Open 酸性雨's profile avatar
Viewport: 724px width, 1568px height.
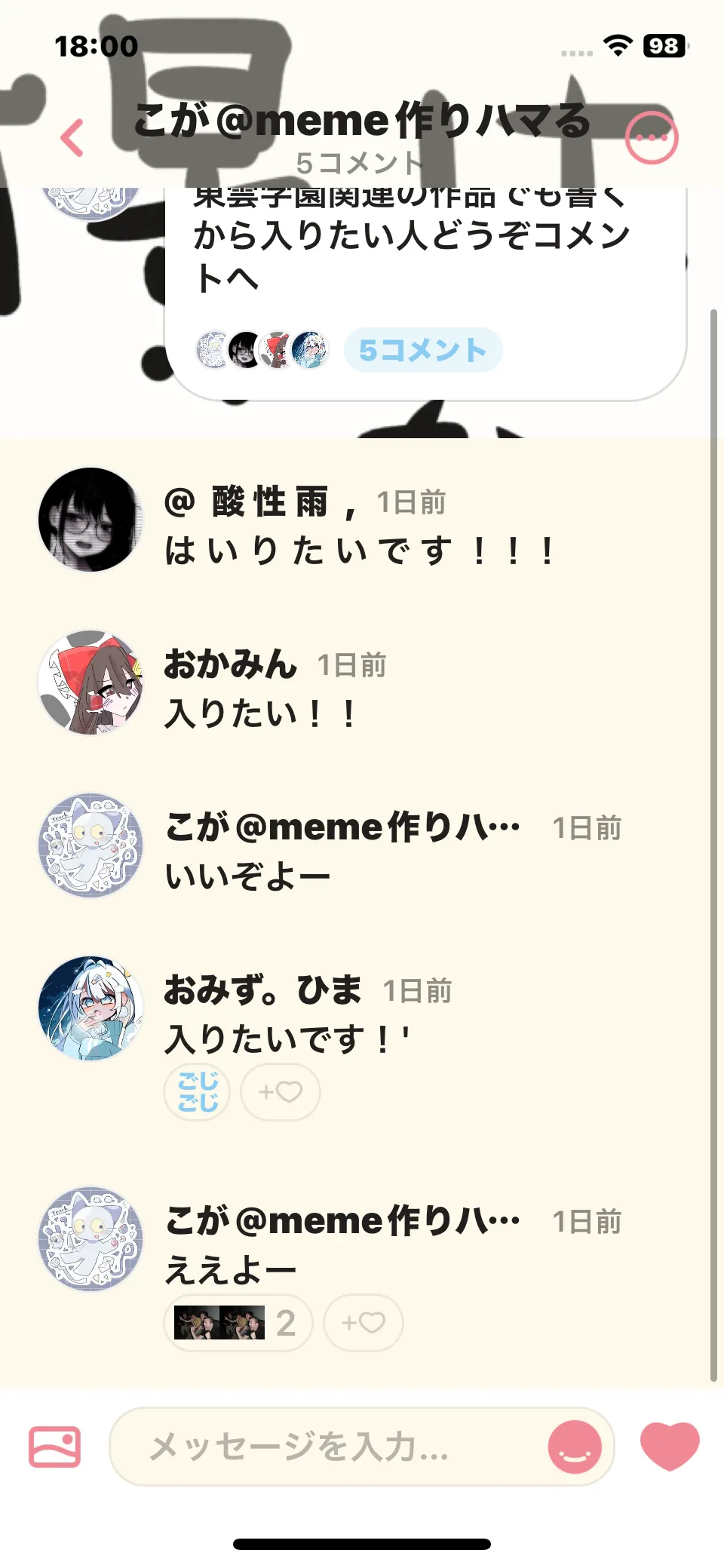click(x=90, y=519)
